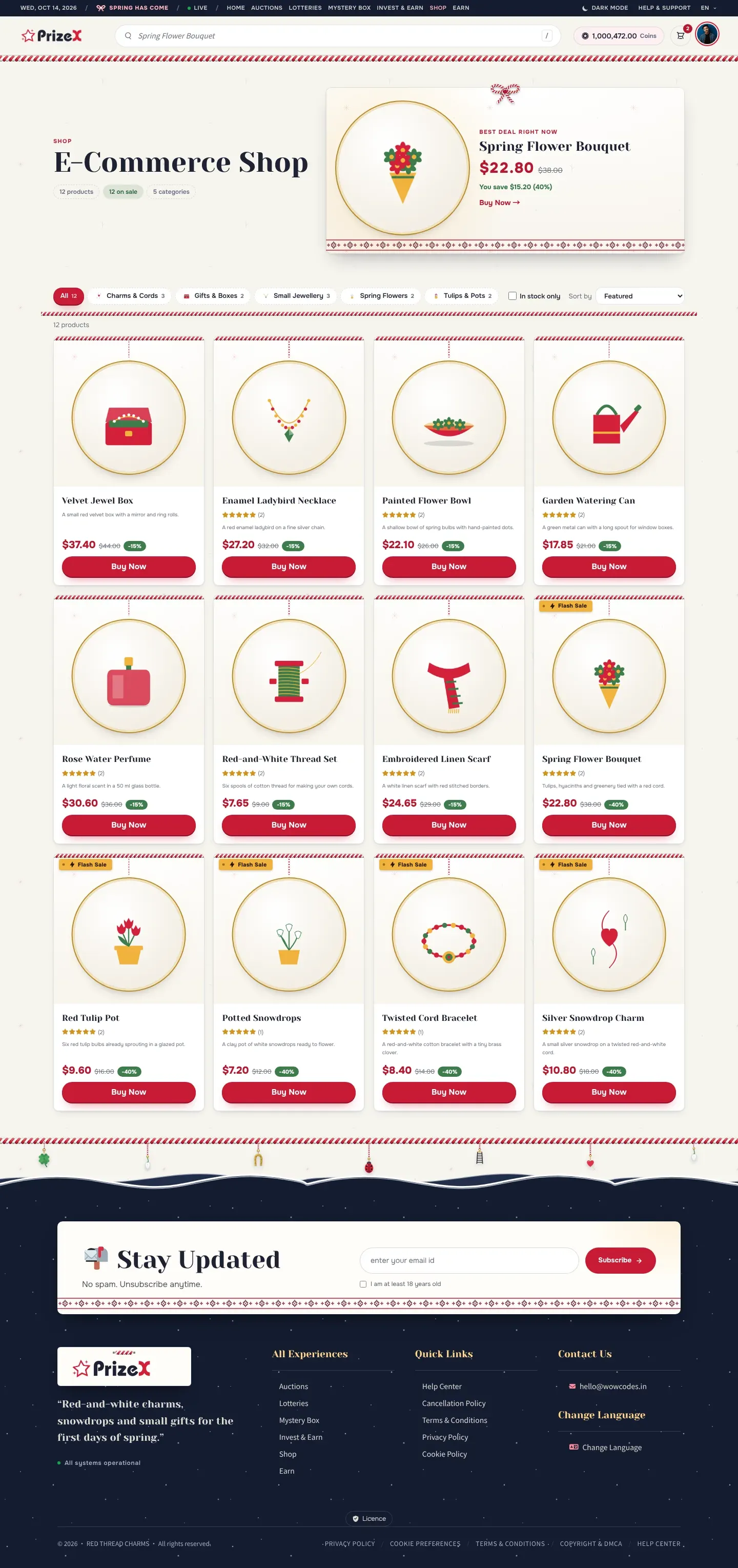
Task: Buy the Red Tulip Pot
Action: pyautogui.click(x=128, y=1092)
